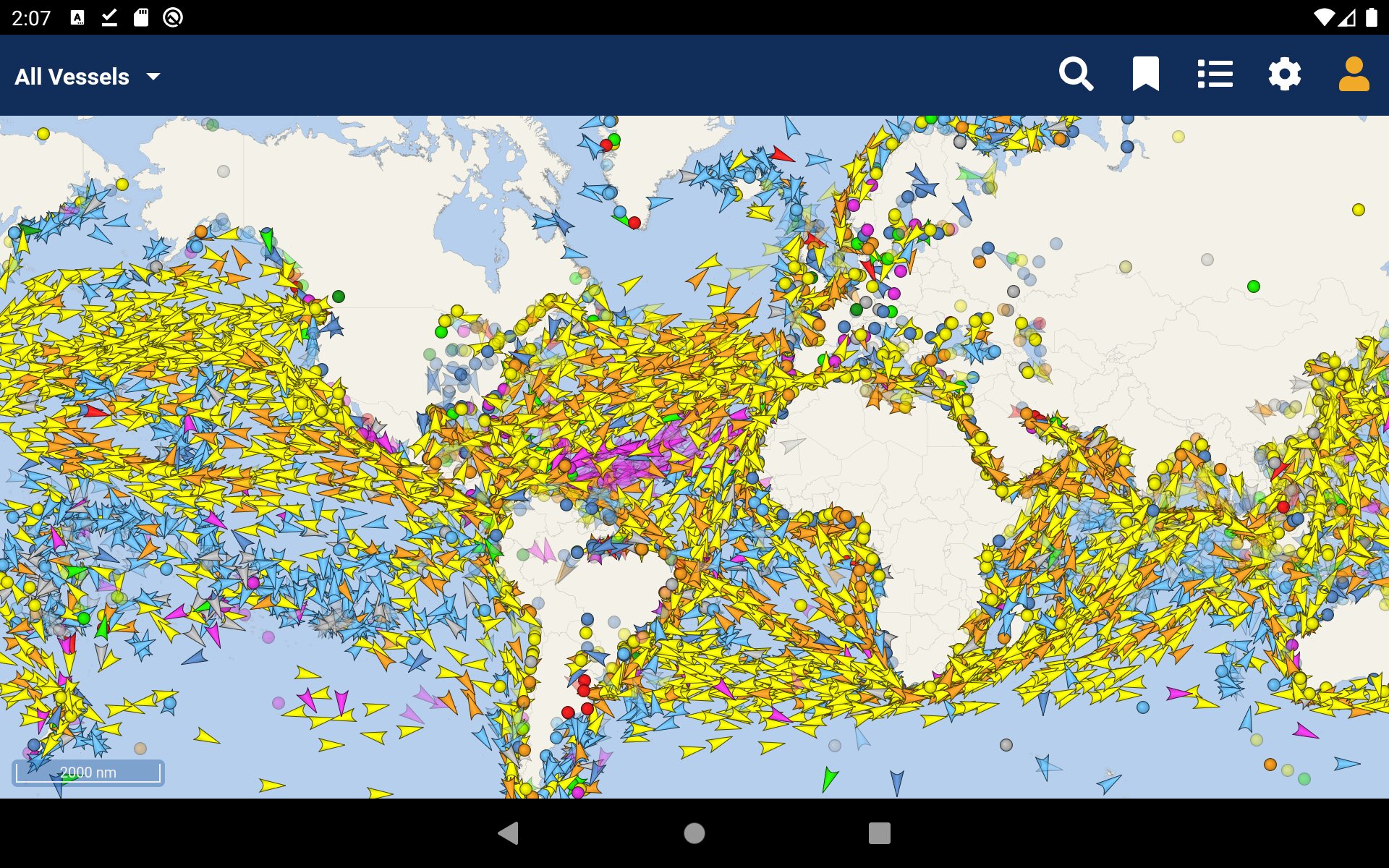Expand the All Vessels dropdown
Screen dimensions: 1389x868
point(87,76)
